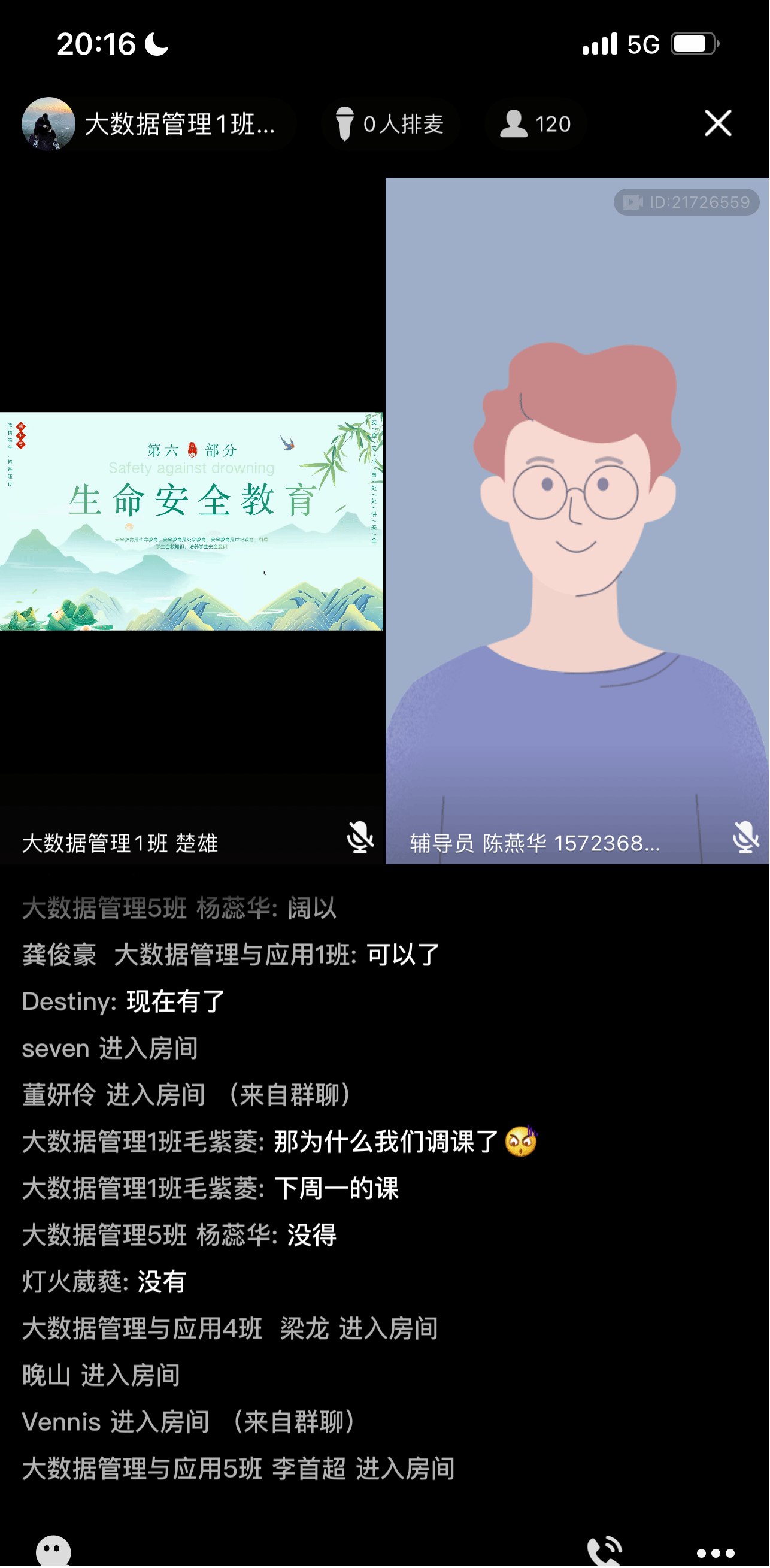The width and height of the screenshot is (770, 1568).
Task: Open the 0人排麦 mic queue
Action: click(x=390, y=124)
